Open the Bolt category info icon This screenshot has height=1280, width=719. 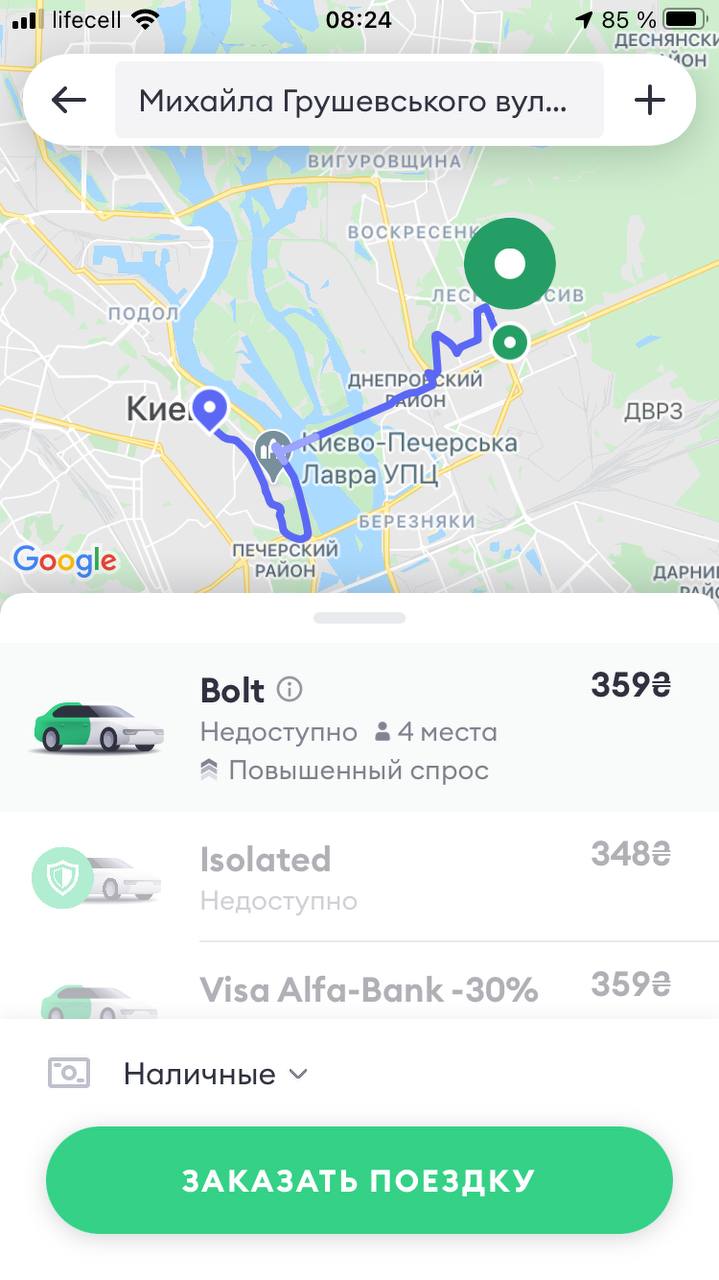tap(289, 689)
